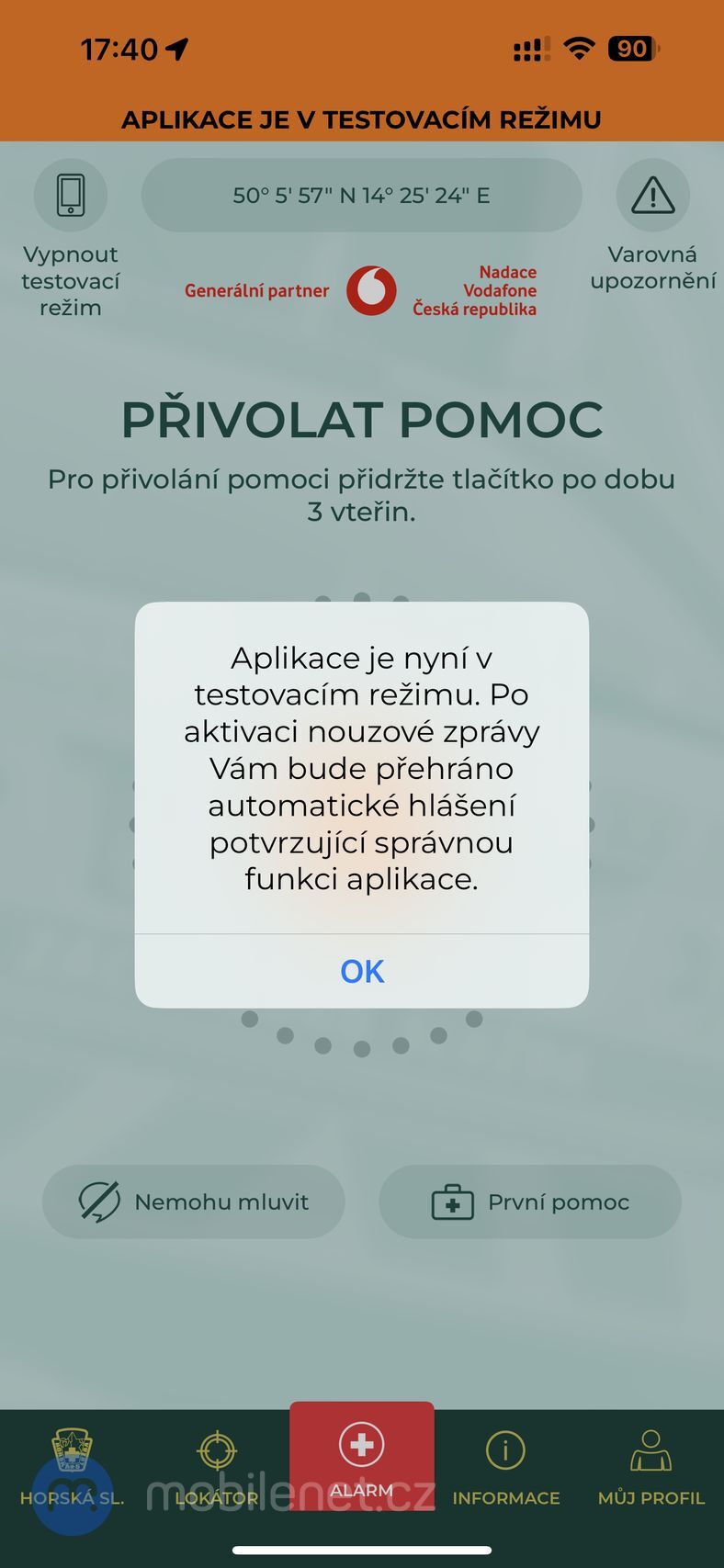Tap the crossed microphone icon
724x1568 pixels.
102,1201
